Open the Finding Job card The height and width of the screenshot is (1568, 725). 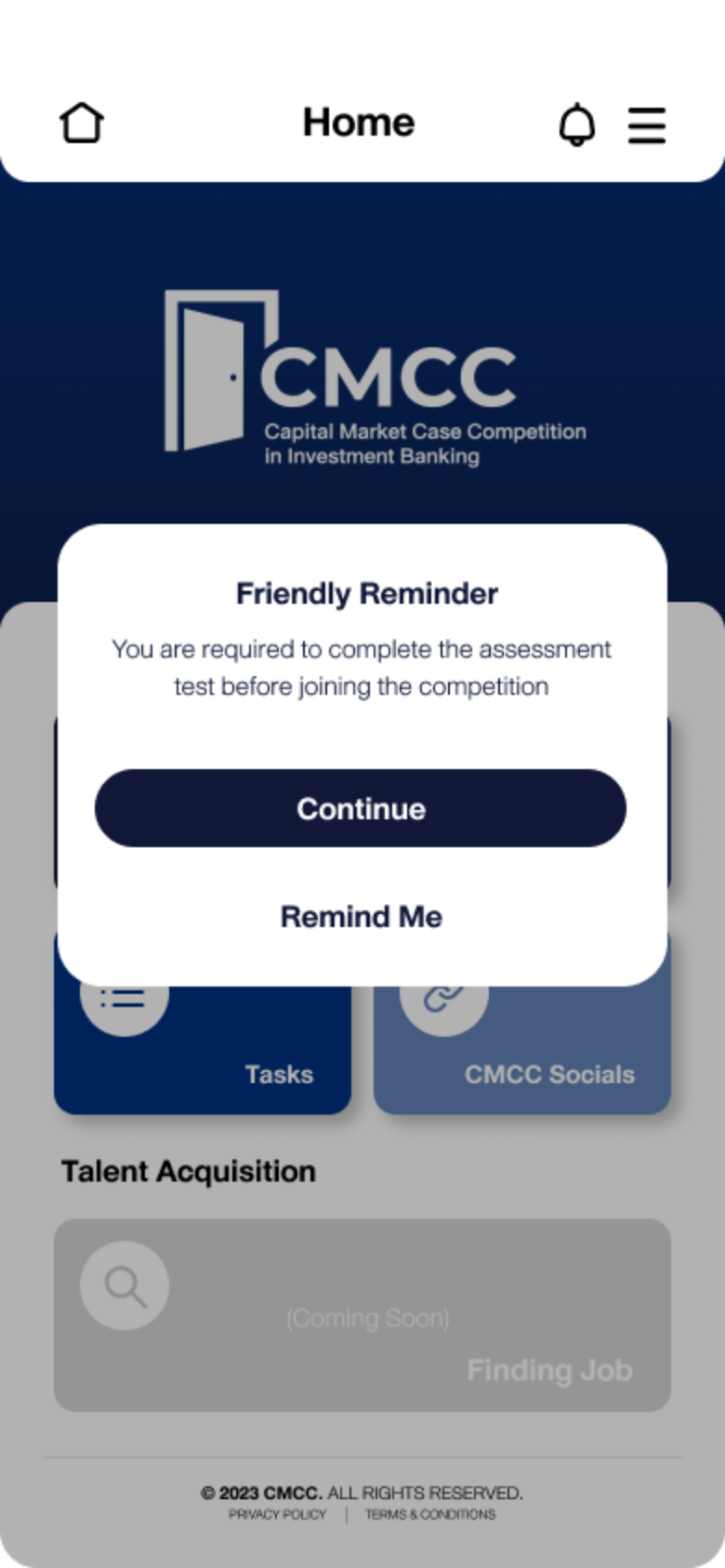click(x=362, y=1315)
